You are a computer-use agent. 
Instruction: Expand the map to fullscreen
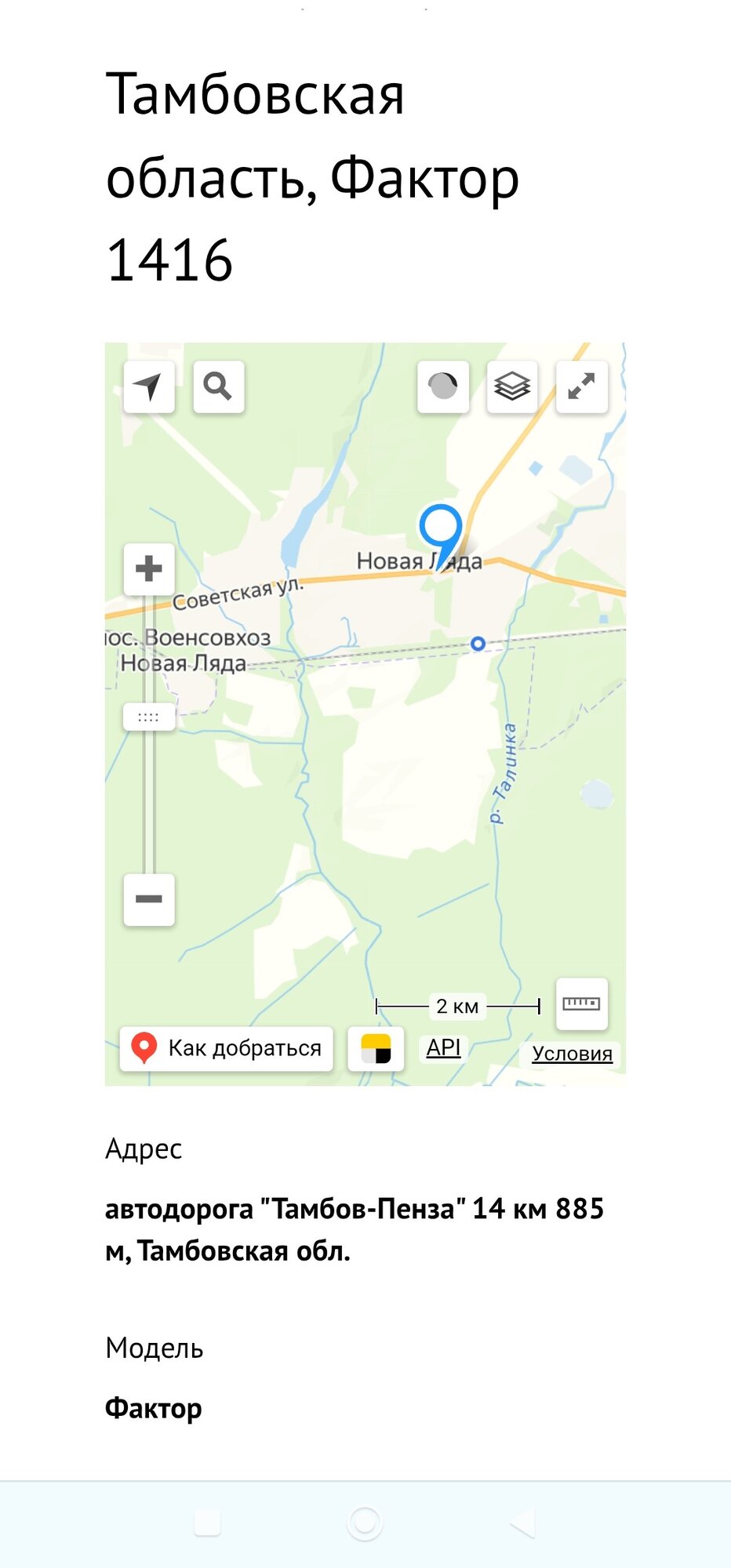point(581,387)
